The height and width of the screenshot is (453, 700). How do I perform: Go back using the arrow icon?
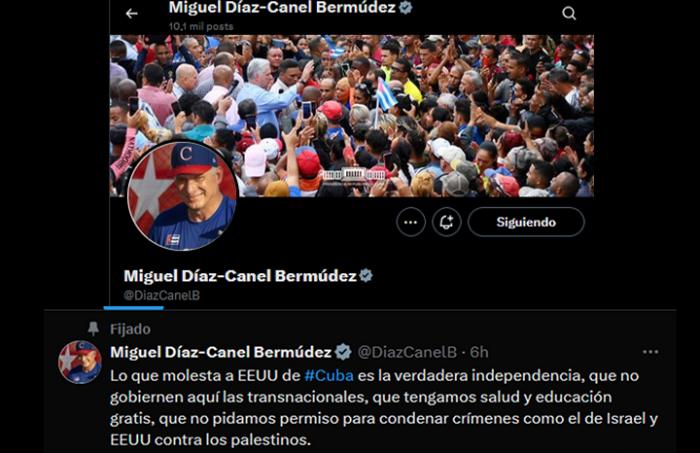click(132, 13)
